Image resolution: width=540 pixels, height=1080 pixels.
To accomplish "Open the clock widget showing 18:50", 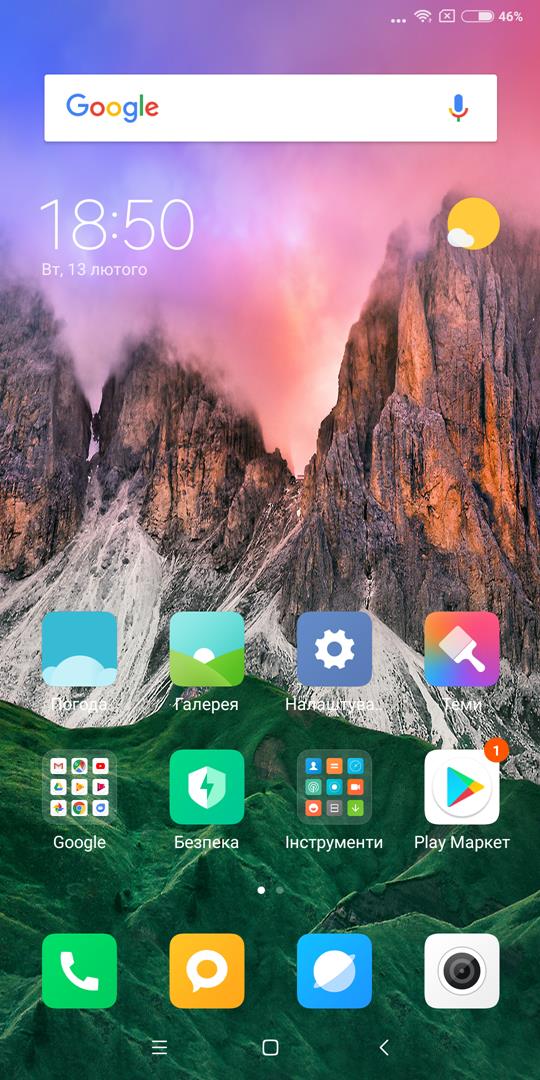I will [116, 225].
